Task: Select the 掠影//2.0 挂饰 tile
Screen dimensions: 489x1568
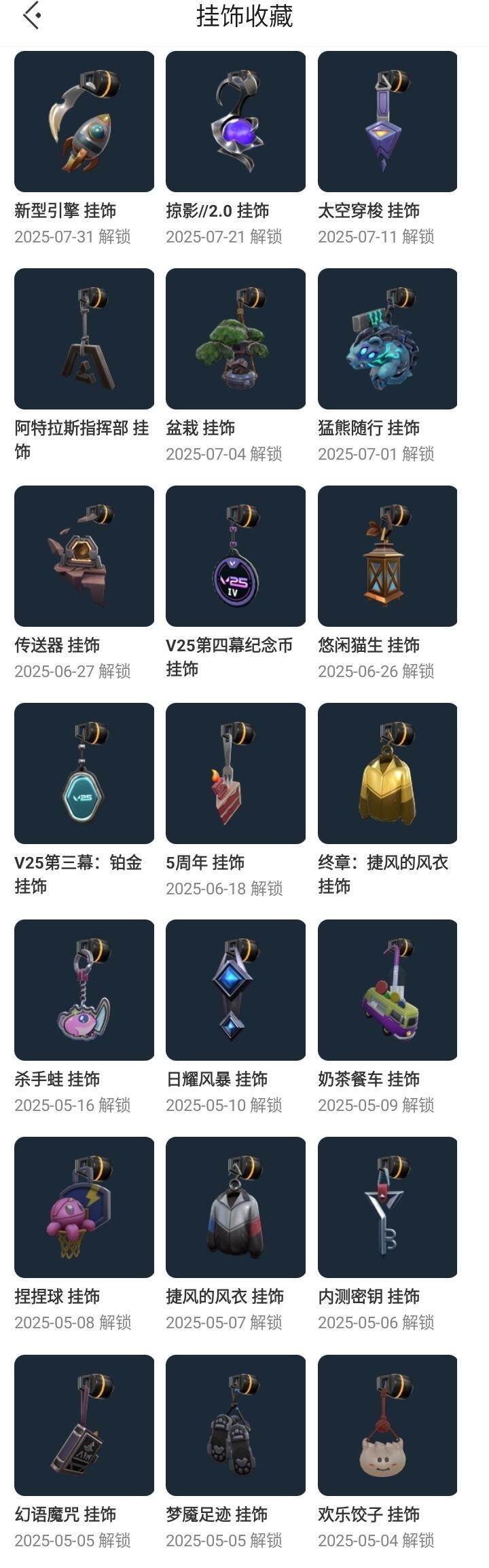Action: [x=236, y=122]
